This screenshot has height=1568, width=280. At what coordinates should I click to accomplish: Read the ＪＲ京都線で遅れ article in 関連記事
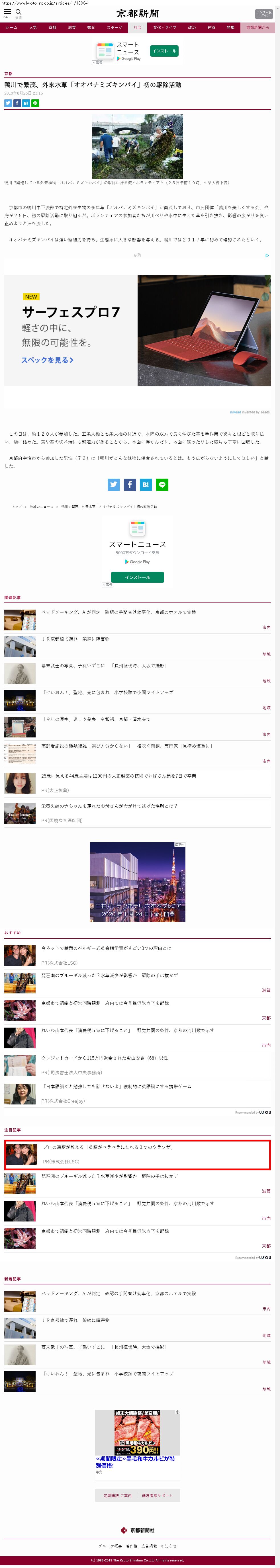pyautogui.click(x=75, y=639)
